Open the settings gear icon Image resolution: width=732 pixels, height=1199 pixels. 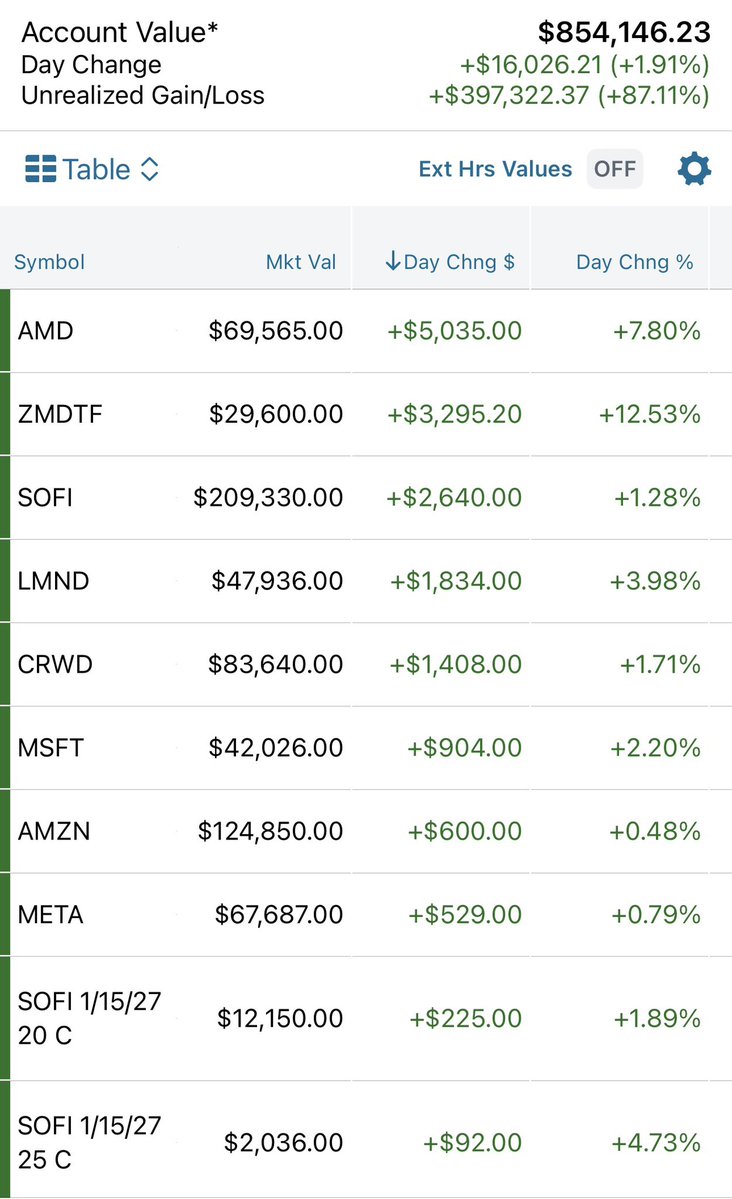694,169
